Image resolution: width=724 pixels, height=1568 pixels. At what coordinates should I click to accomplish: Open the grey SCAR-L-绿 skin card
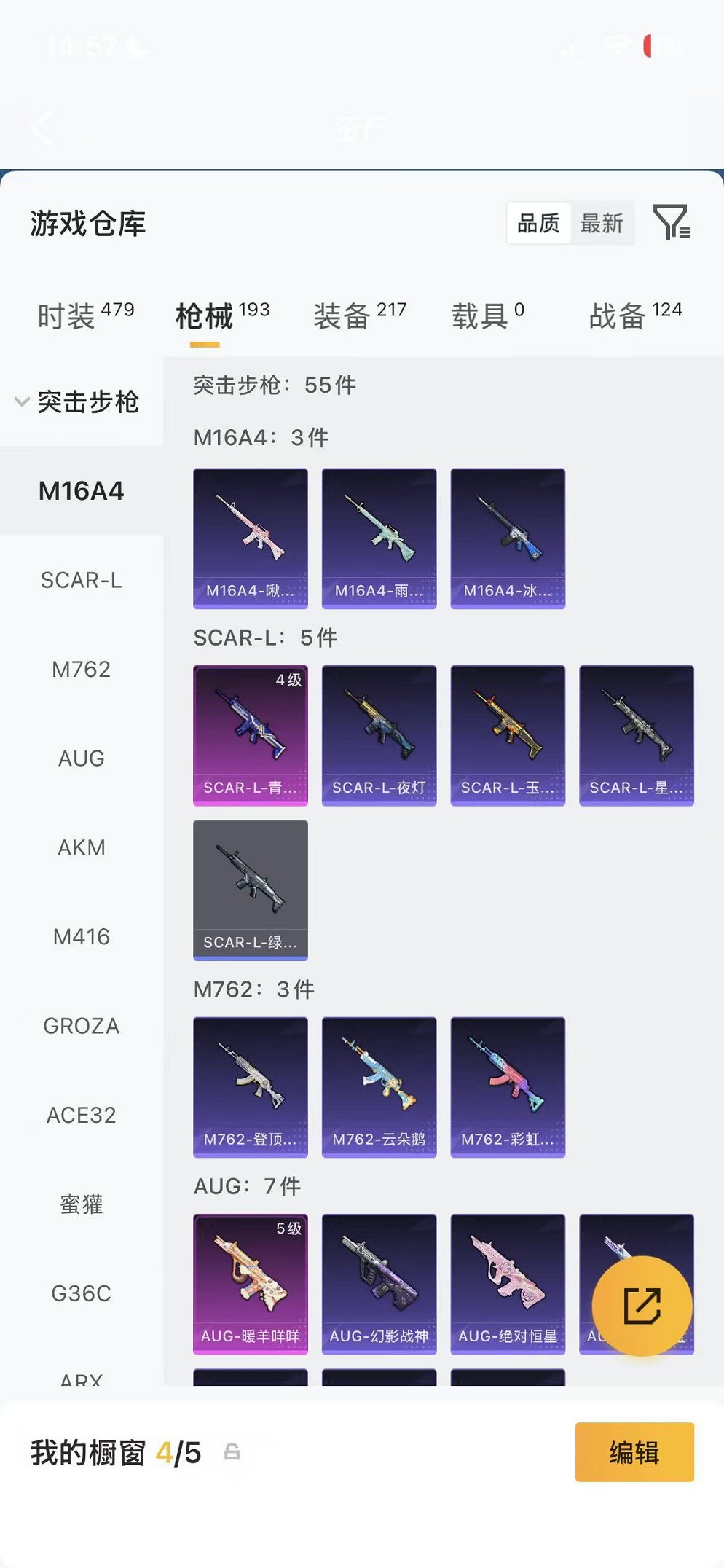251,890
